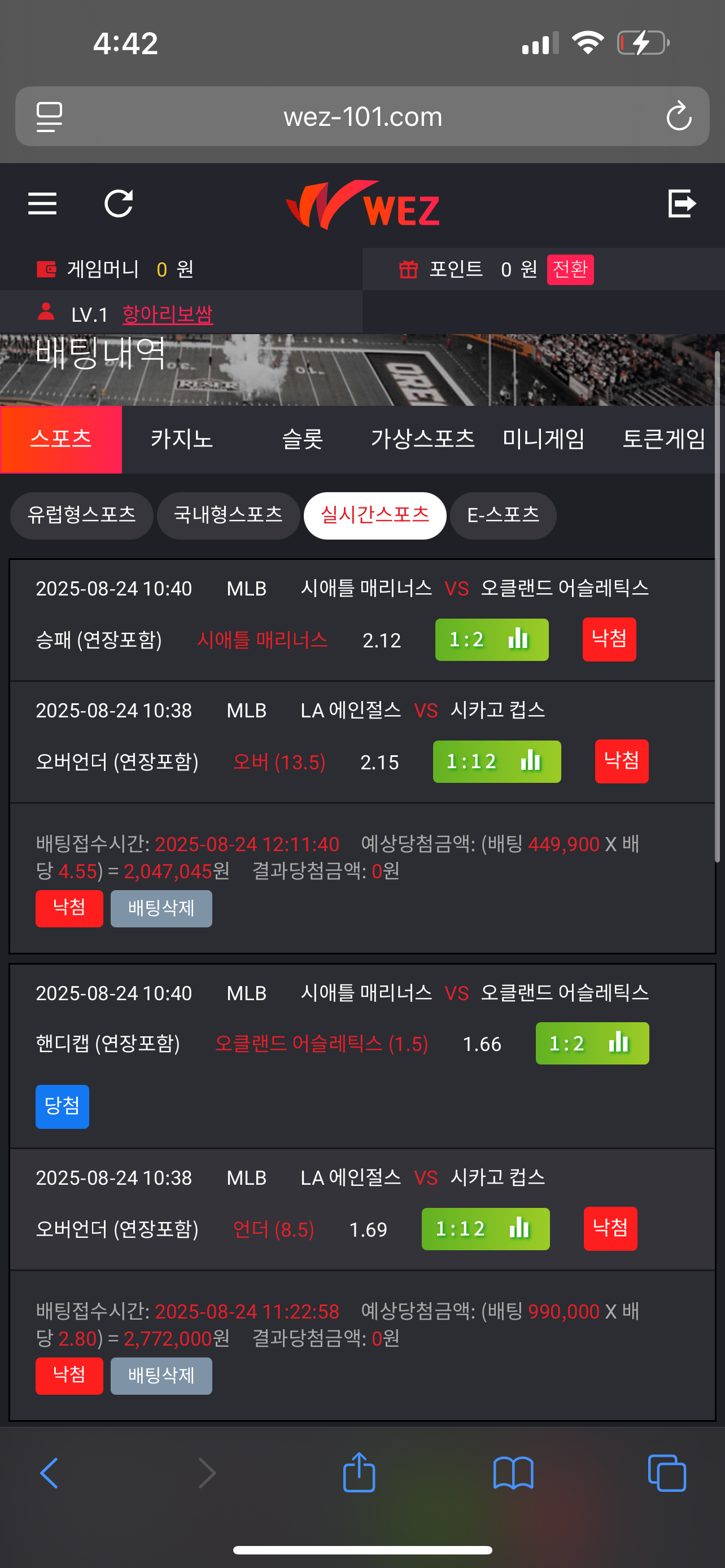Image resolution: width=725 pixels, height=1568 pixels.
Task: Switch to the 카지노 tab
Action: coord(181,439)
